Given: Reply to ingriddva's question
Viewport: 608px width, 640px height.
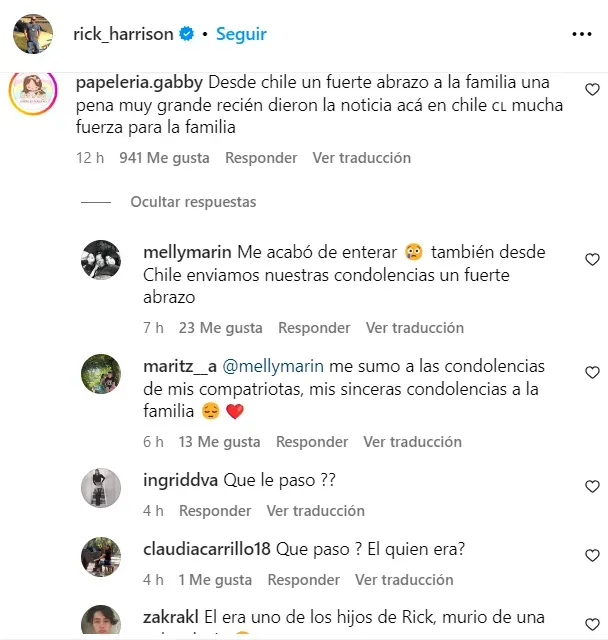Looking at the screenshot, I should [x=215, y=511].
